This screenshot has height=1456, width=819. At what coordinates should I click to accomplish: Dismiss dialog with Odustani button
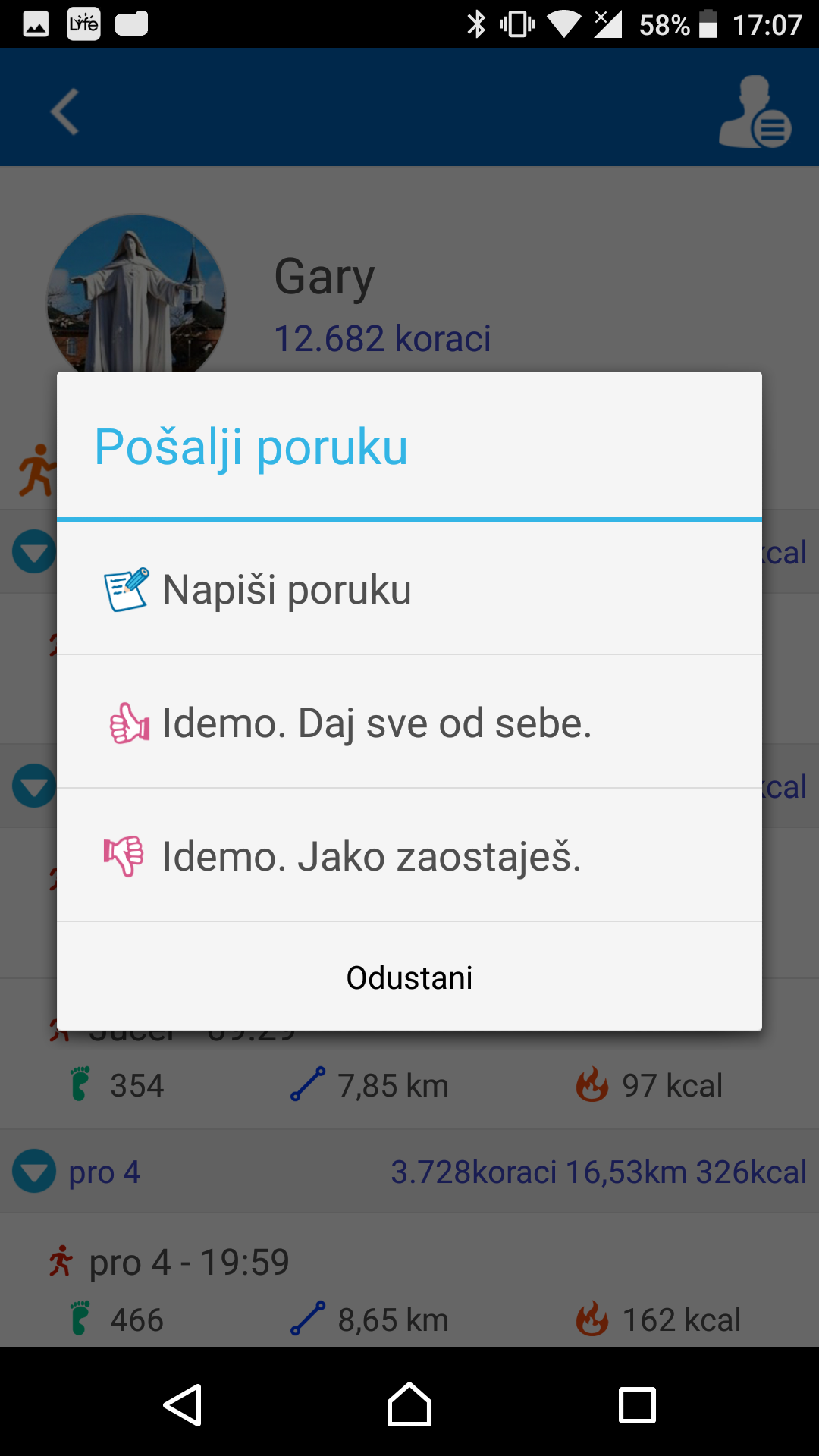[x=409, y=977]
